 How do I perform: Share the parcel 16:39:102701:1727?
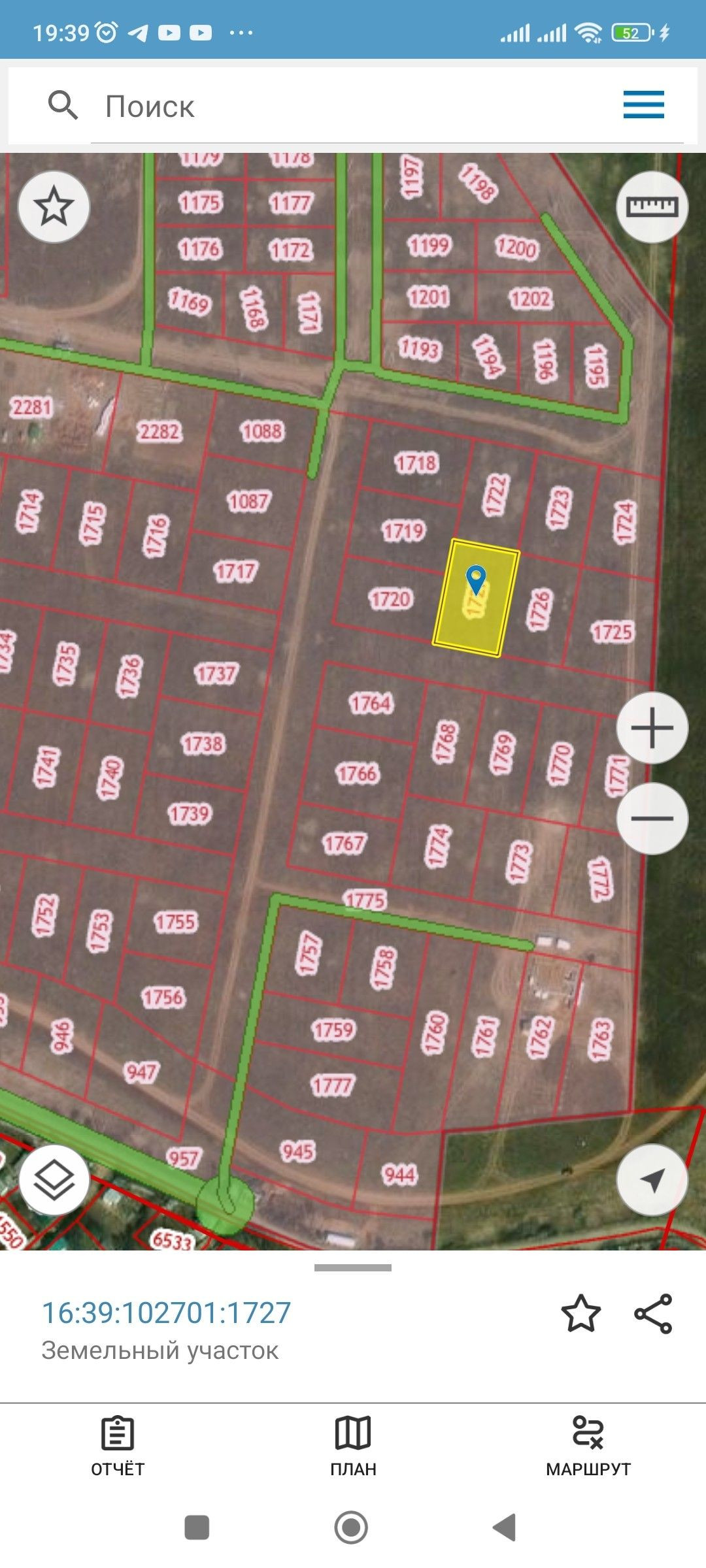point(653,1314)
